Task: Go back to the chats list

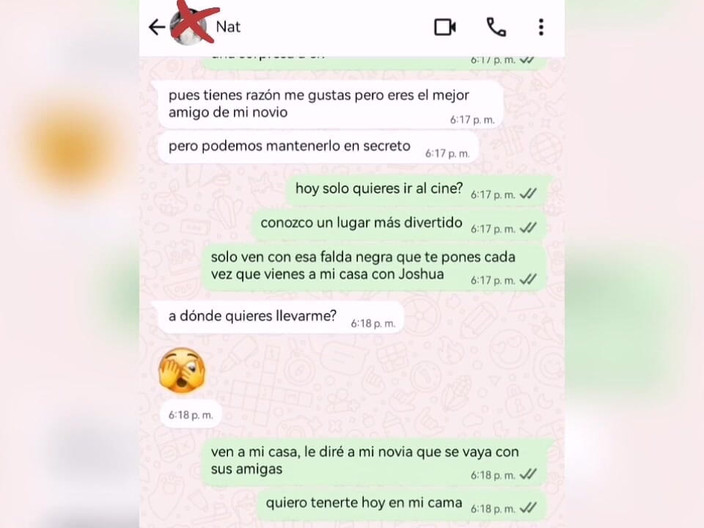Action: pos(155,27)
